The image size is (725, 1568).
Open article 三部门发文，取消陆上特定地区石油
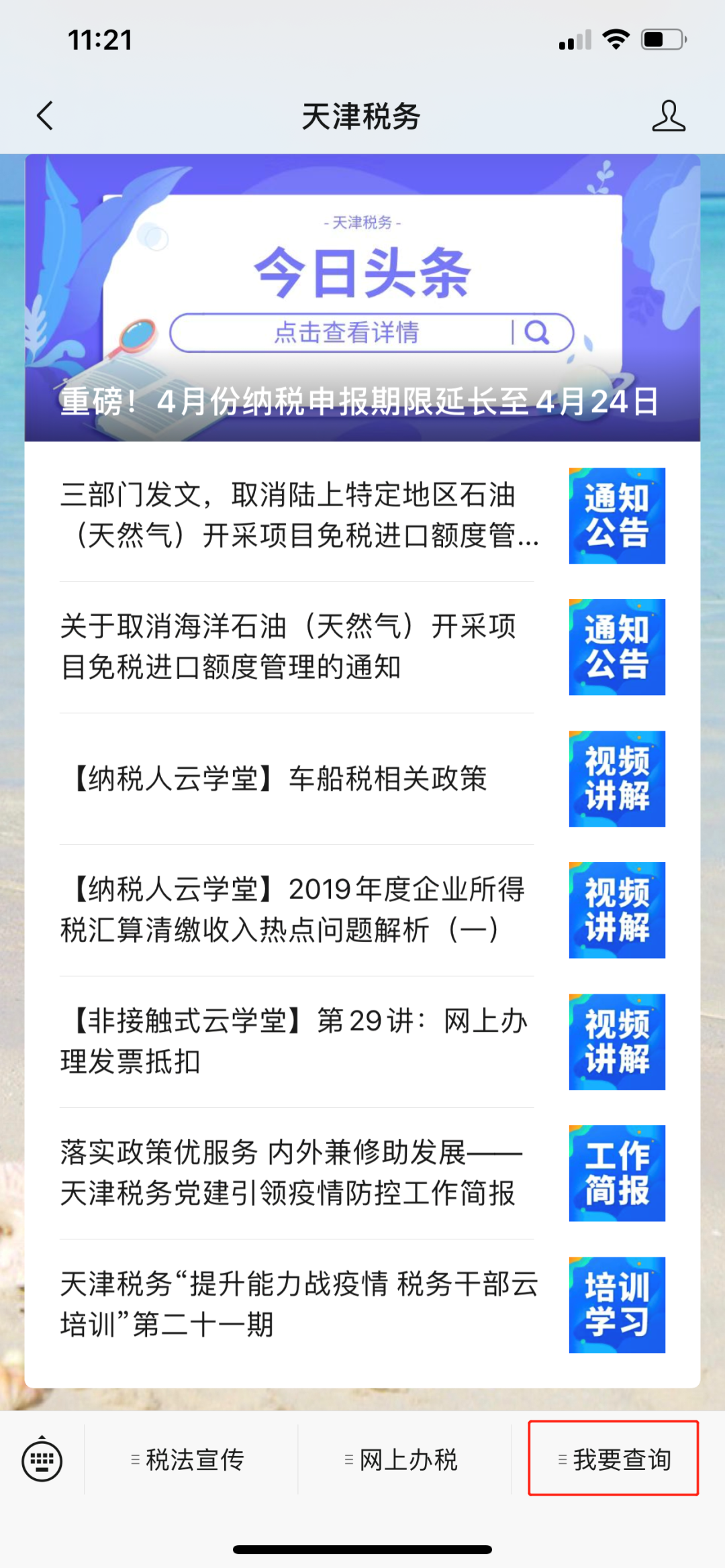299,515
